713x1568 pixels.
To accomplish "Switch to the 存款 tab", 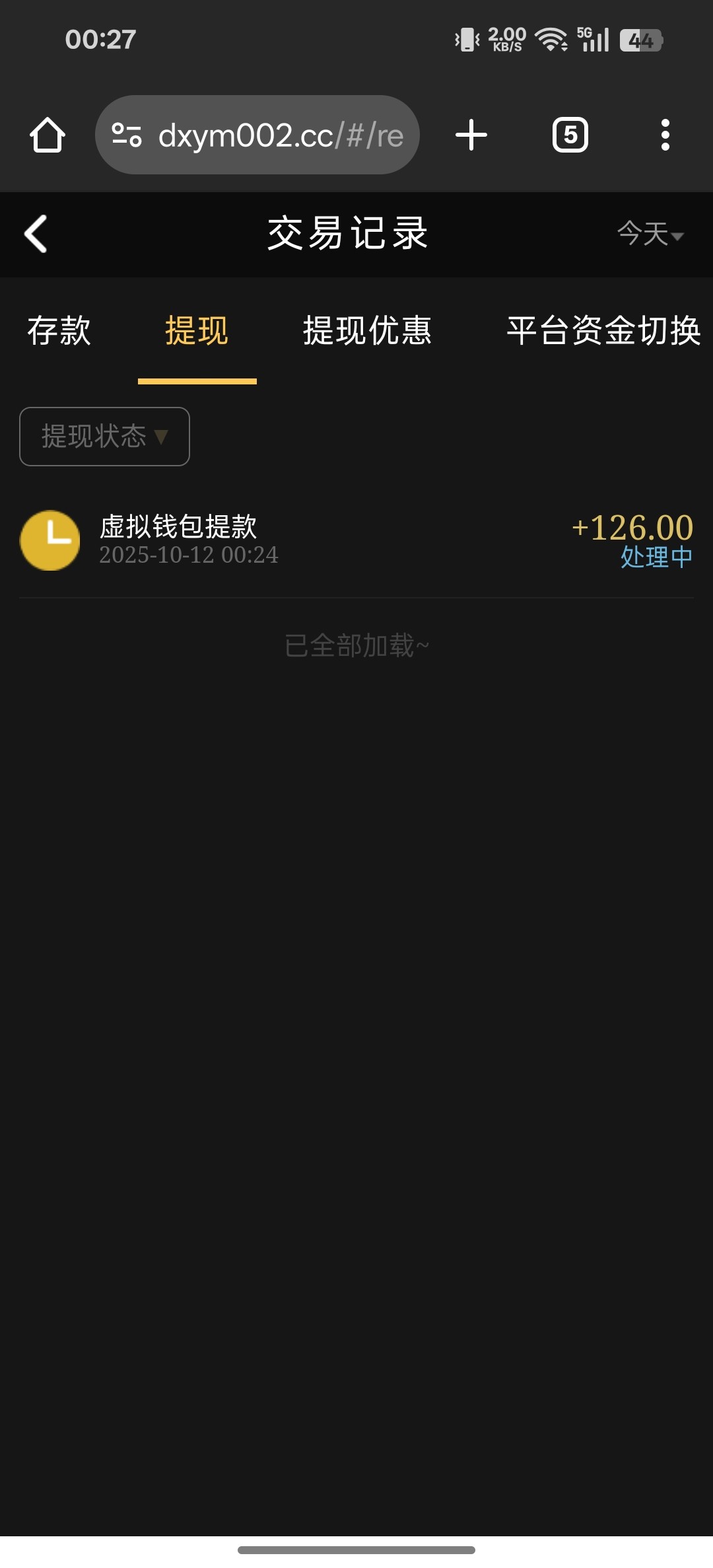I will [x=59, y=330].
